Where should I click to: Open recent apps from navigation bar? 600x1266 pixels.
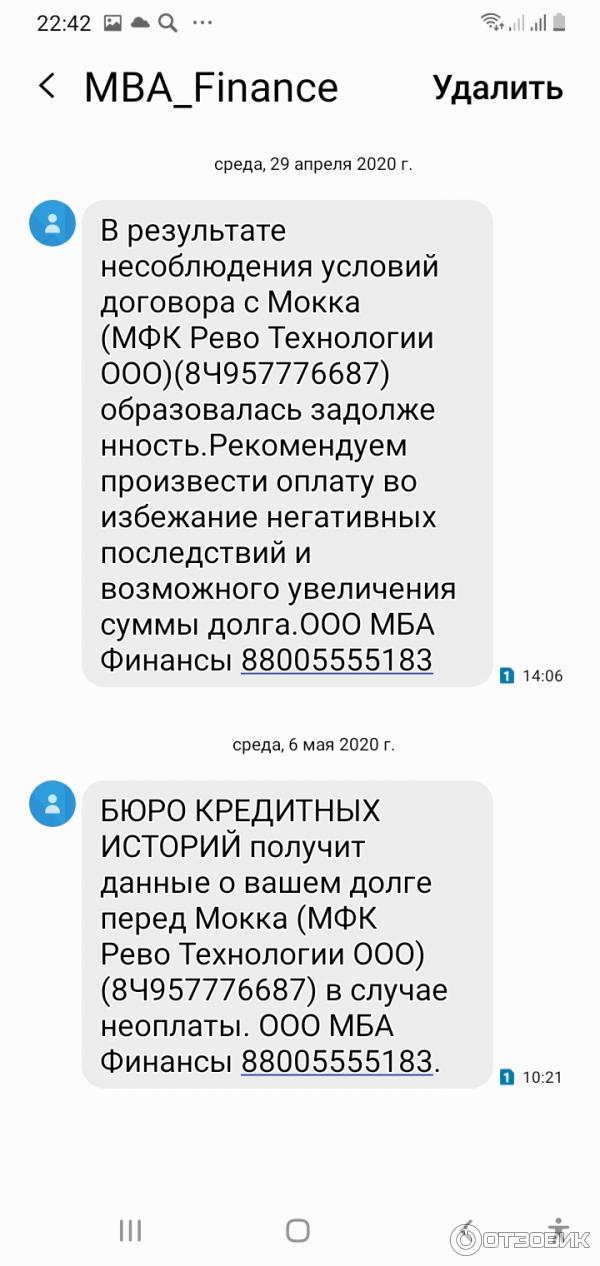click(x=130, y=1230)
